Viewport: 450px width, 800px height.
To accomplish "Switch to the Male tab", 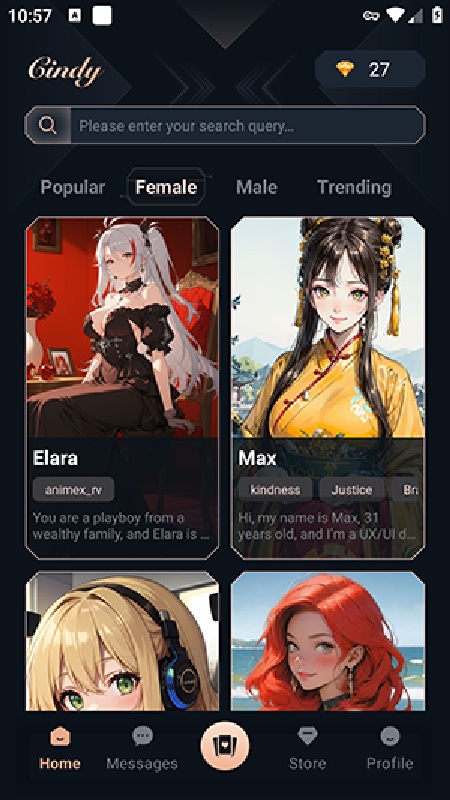I will pyautogui.click(x=257, y=187).
